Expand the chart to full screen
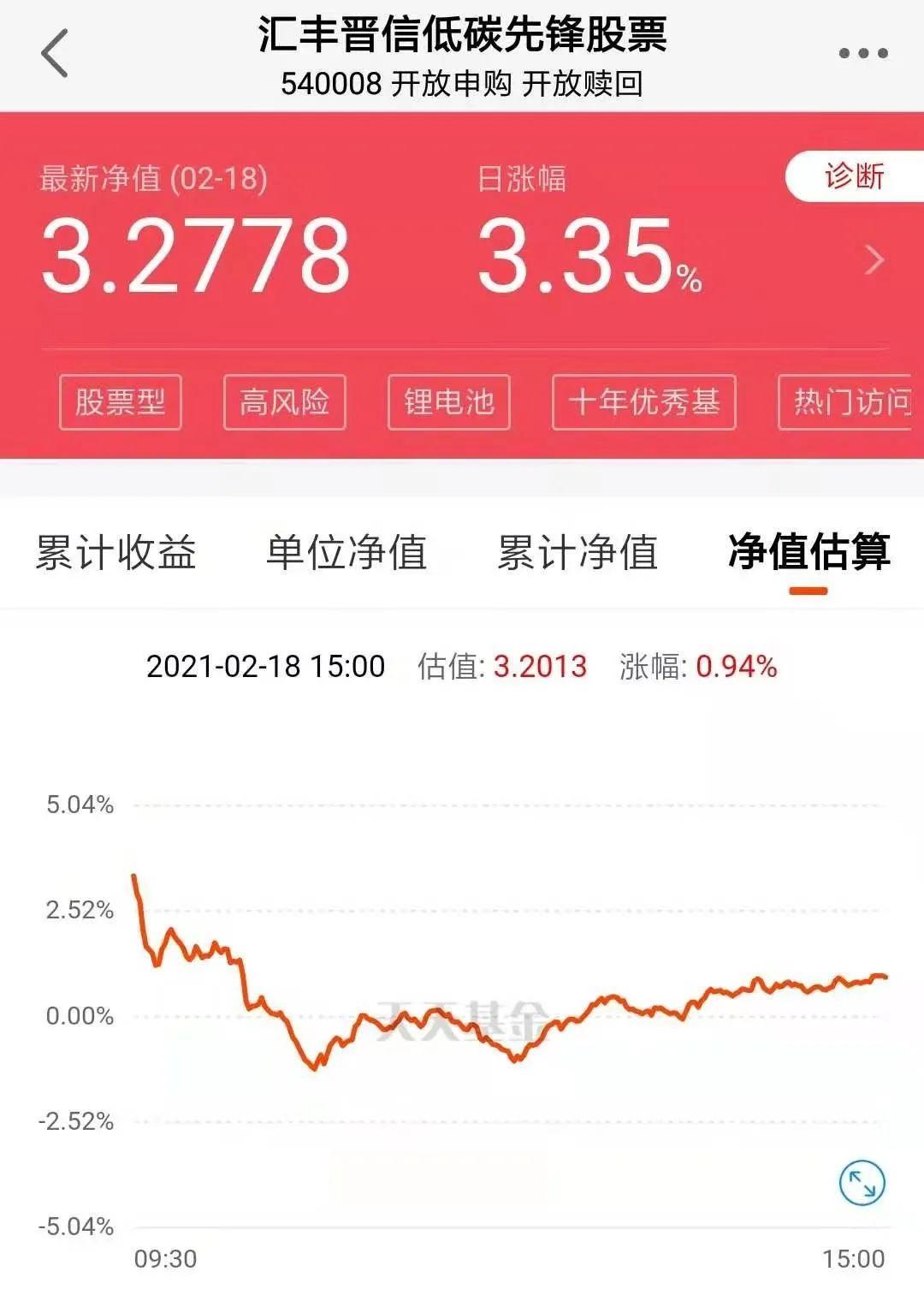The image size is (924, 1295). click(862, 1184)
